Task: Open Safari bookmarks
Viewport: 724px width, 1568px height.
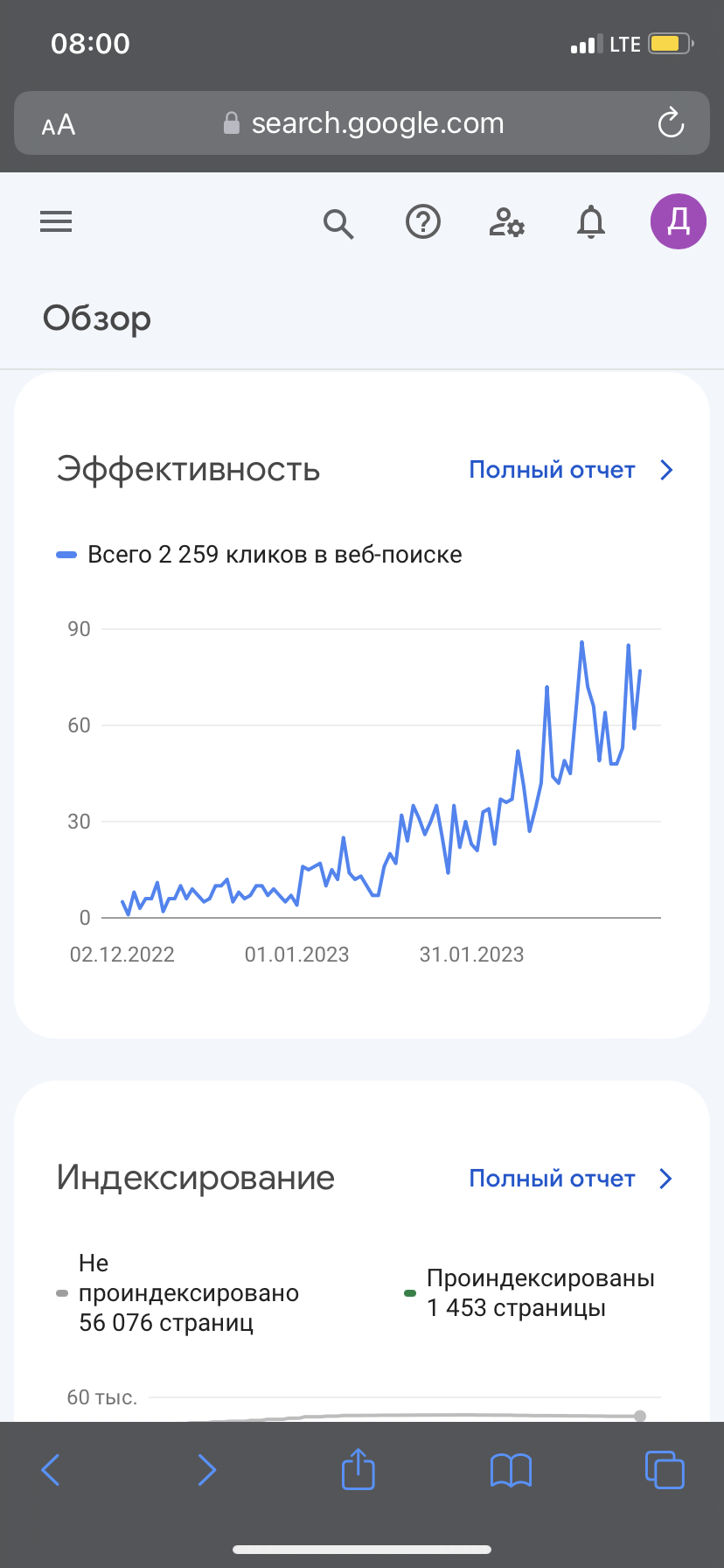Action: pyautogui.click(x=512, y=1470)
